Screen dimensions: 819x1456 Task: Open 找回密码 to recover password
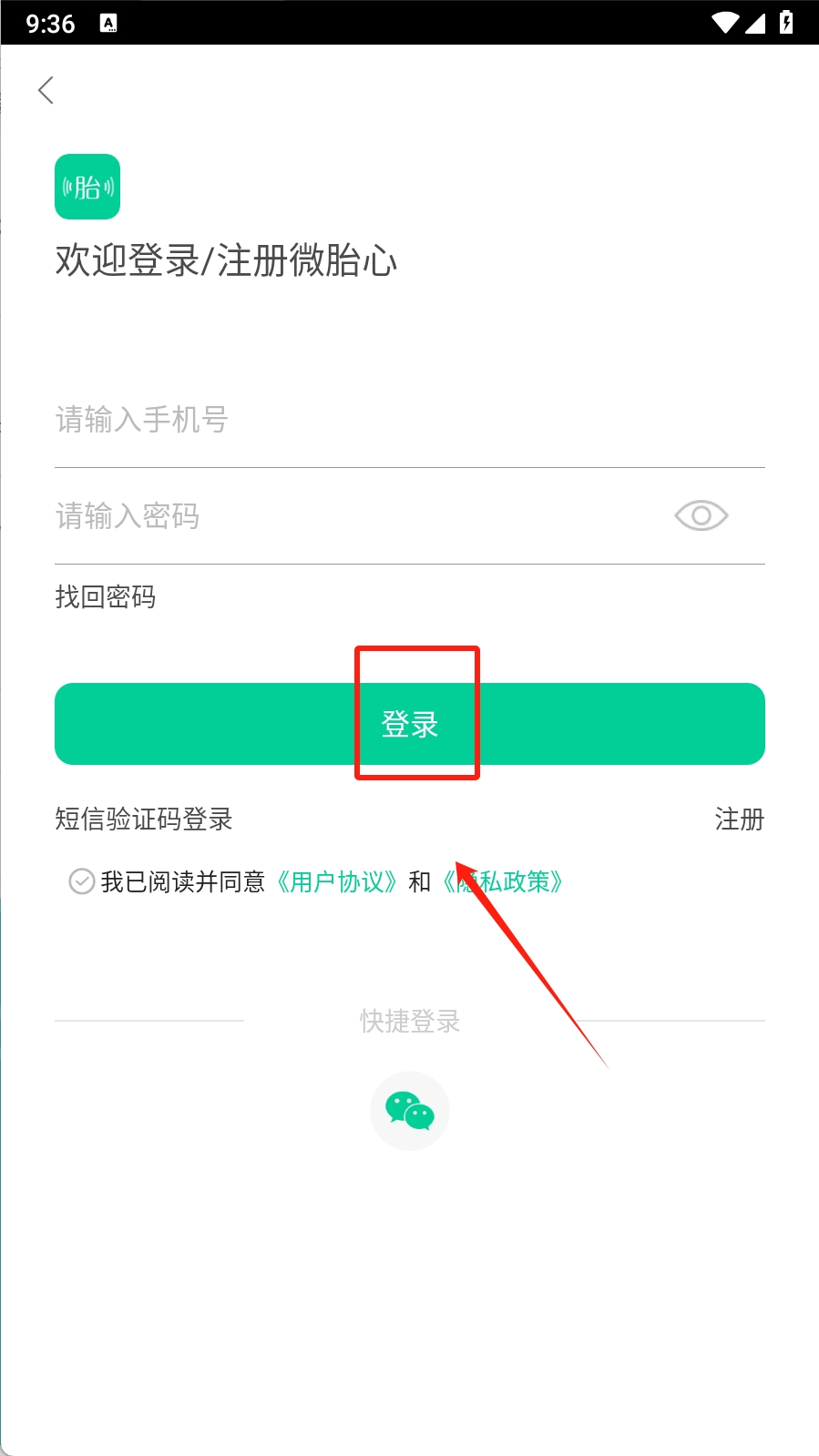coord(106,597)
